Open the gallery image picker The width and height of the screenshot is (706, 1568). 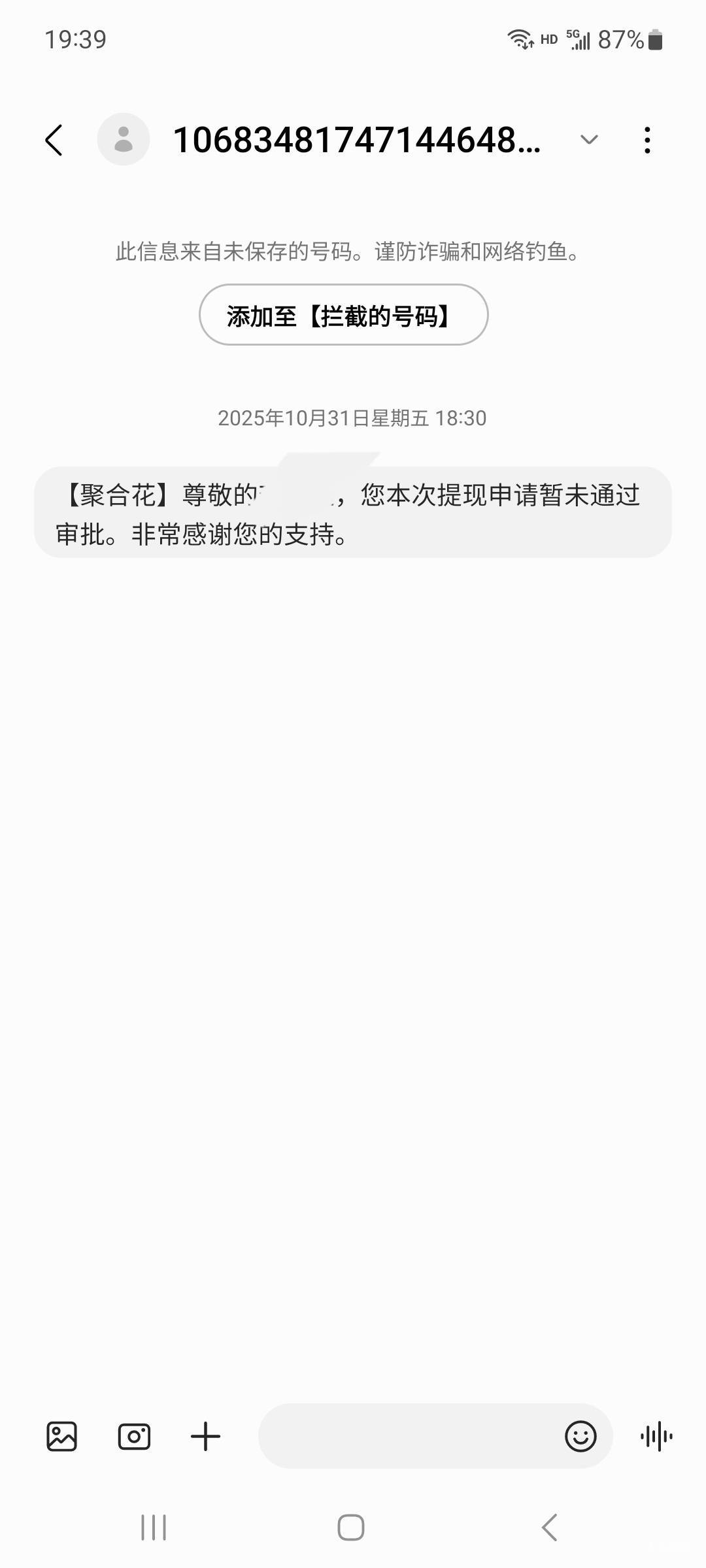pyautogui.click(x=62, y=1437)
